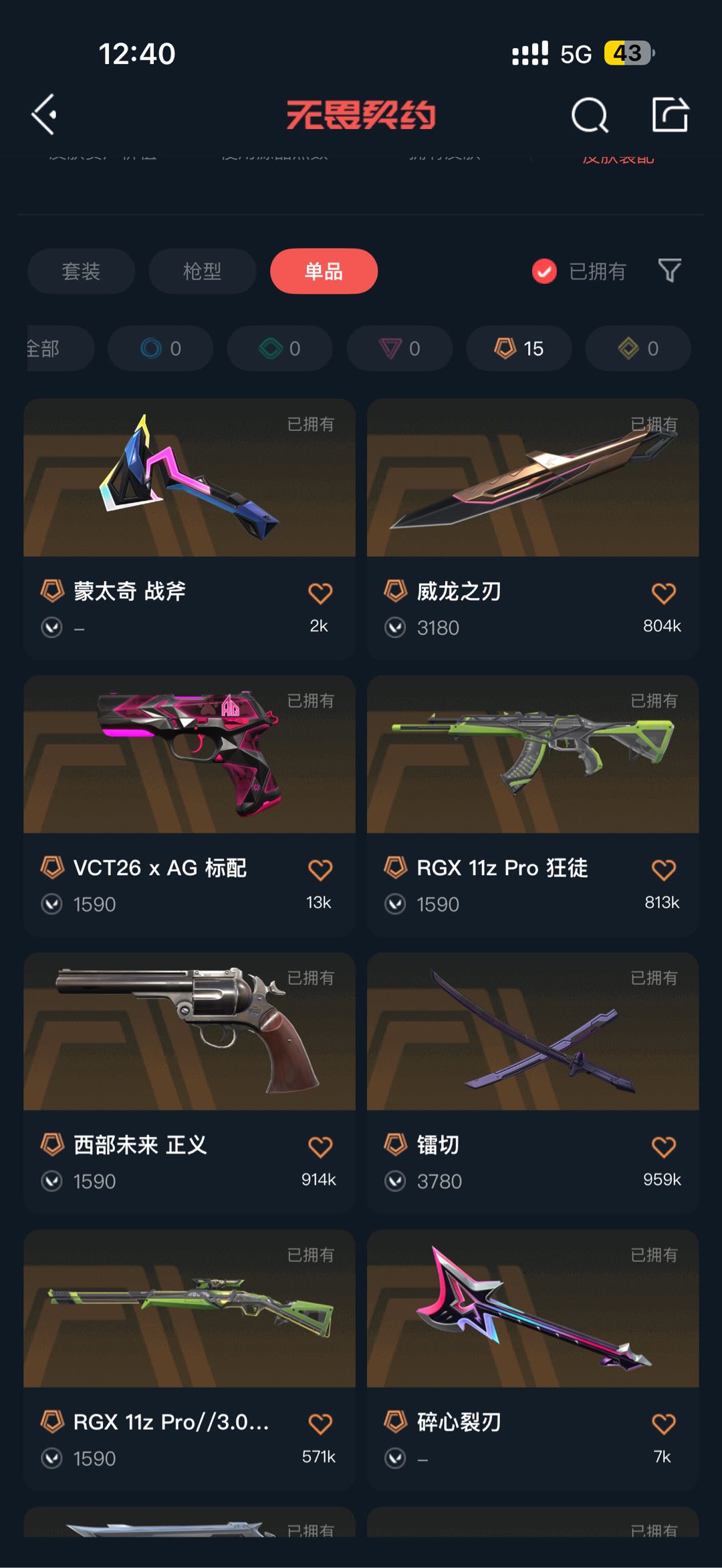Share this page with the share icon
This screenshot has width=722, height=1568.
click(x=670, y=115)
